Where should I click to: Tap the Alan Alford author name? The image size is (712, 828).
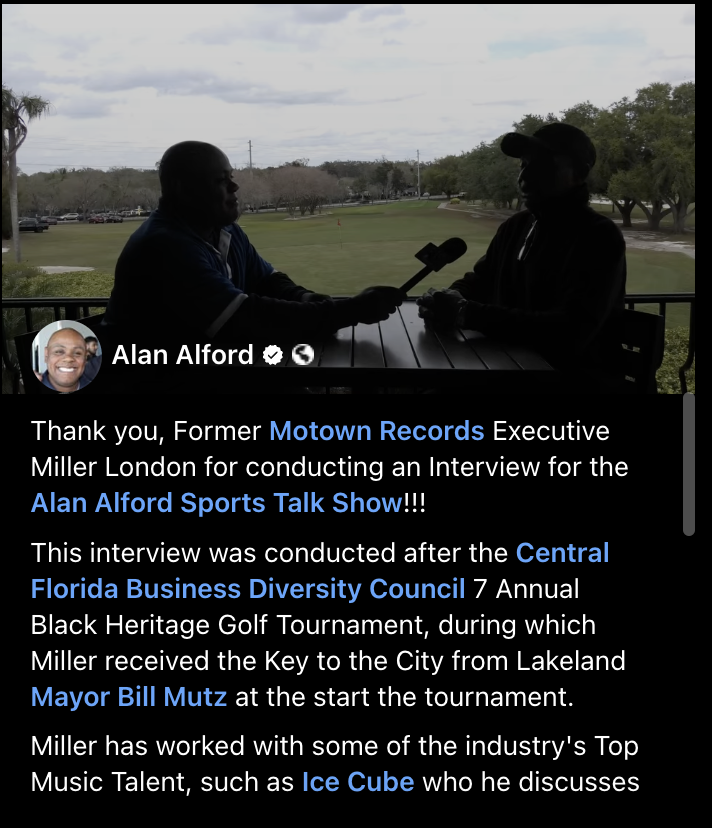pos(182,355)
